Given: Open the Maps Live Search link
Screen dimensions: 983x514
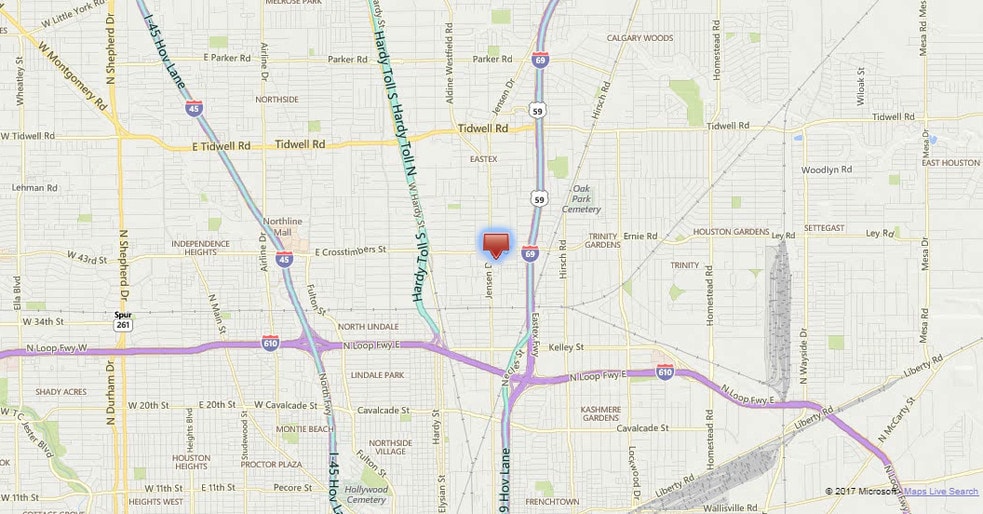Looking at the screenshot, I should click(940, 491).
